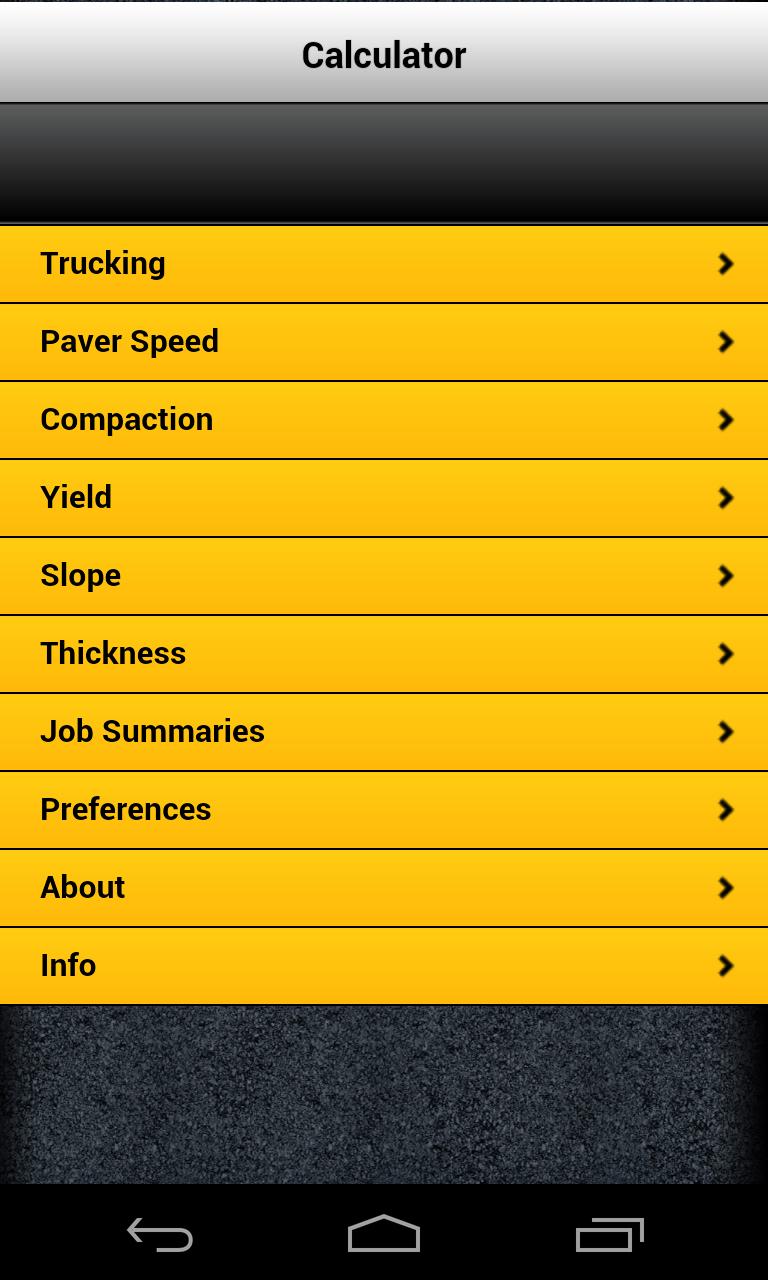
Task: Tap the chevron arrow beside Trucking
Action: 725,263
